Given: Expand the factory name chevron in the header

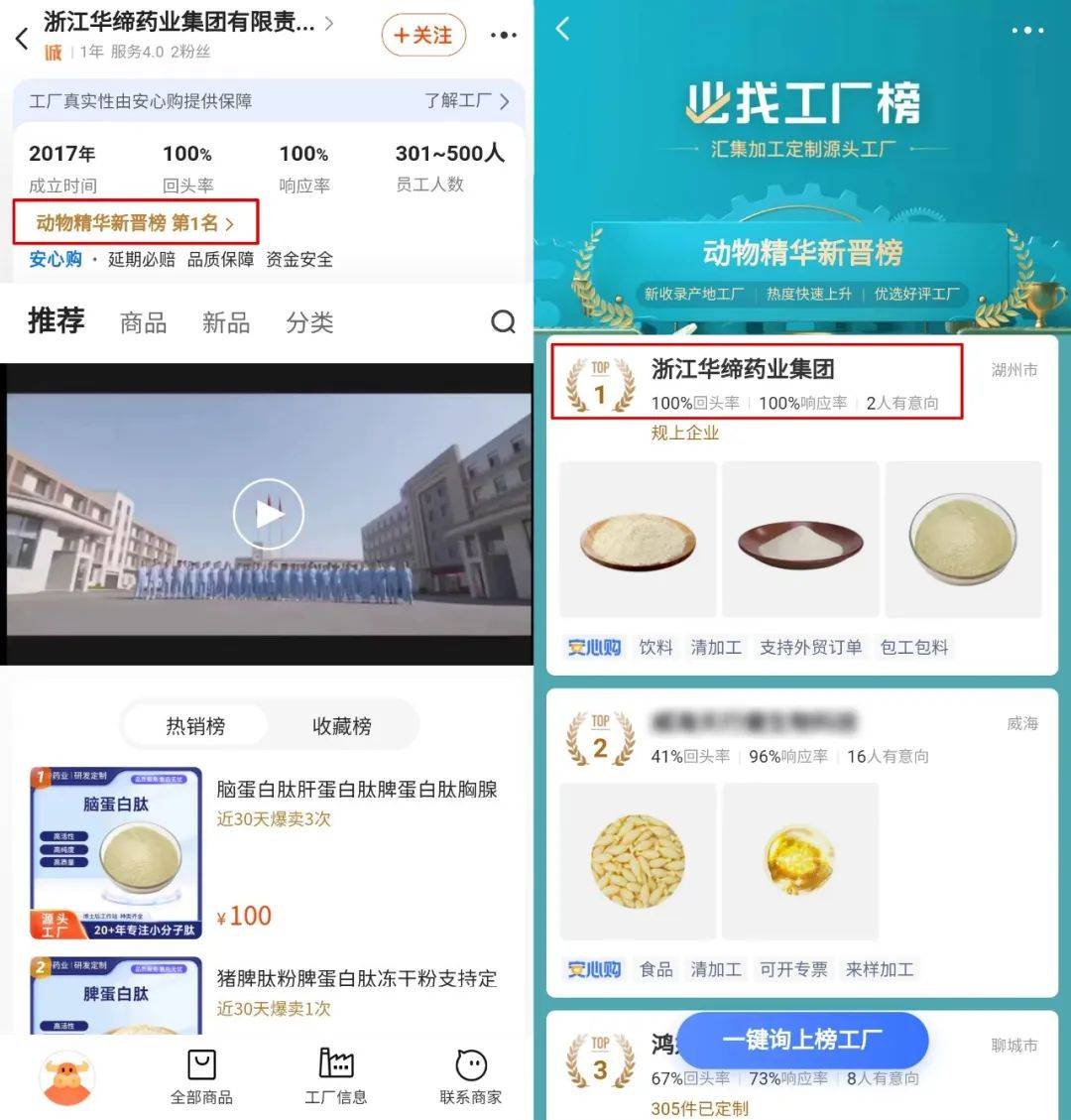Looking at the screenshot, I should click(x=329, y=23).
